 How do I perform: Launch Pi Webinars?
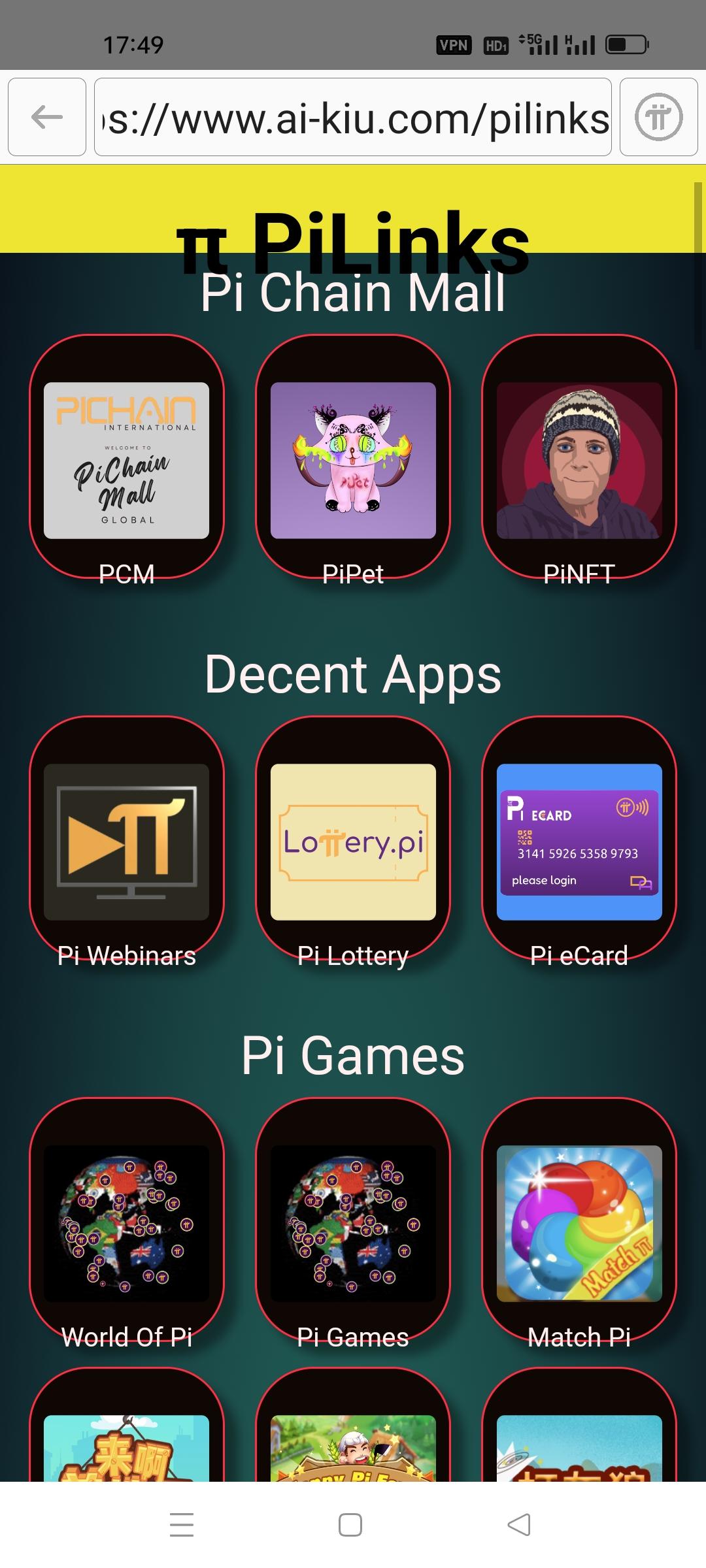point(127,841)
